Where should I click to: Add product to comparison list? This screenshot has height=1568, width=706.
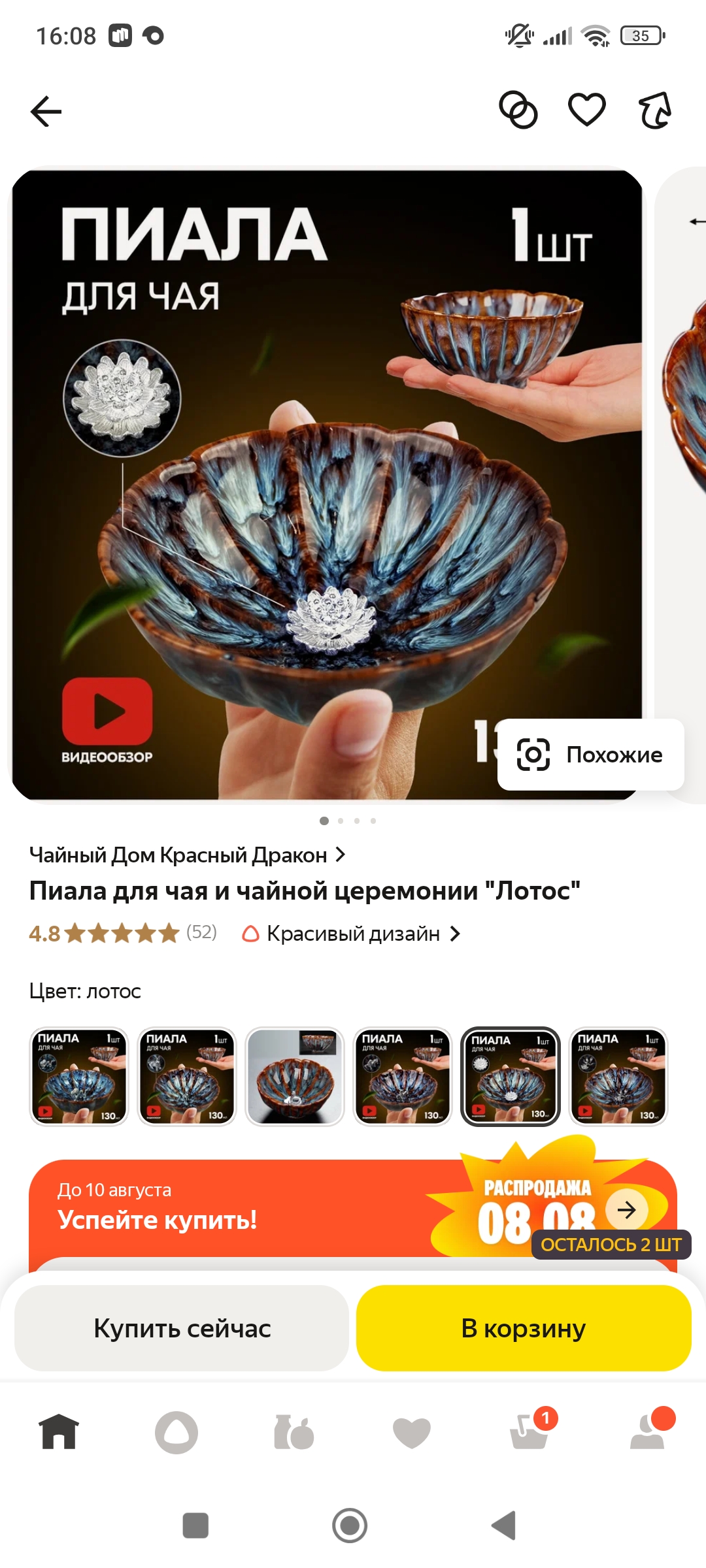coord(518,110)
